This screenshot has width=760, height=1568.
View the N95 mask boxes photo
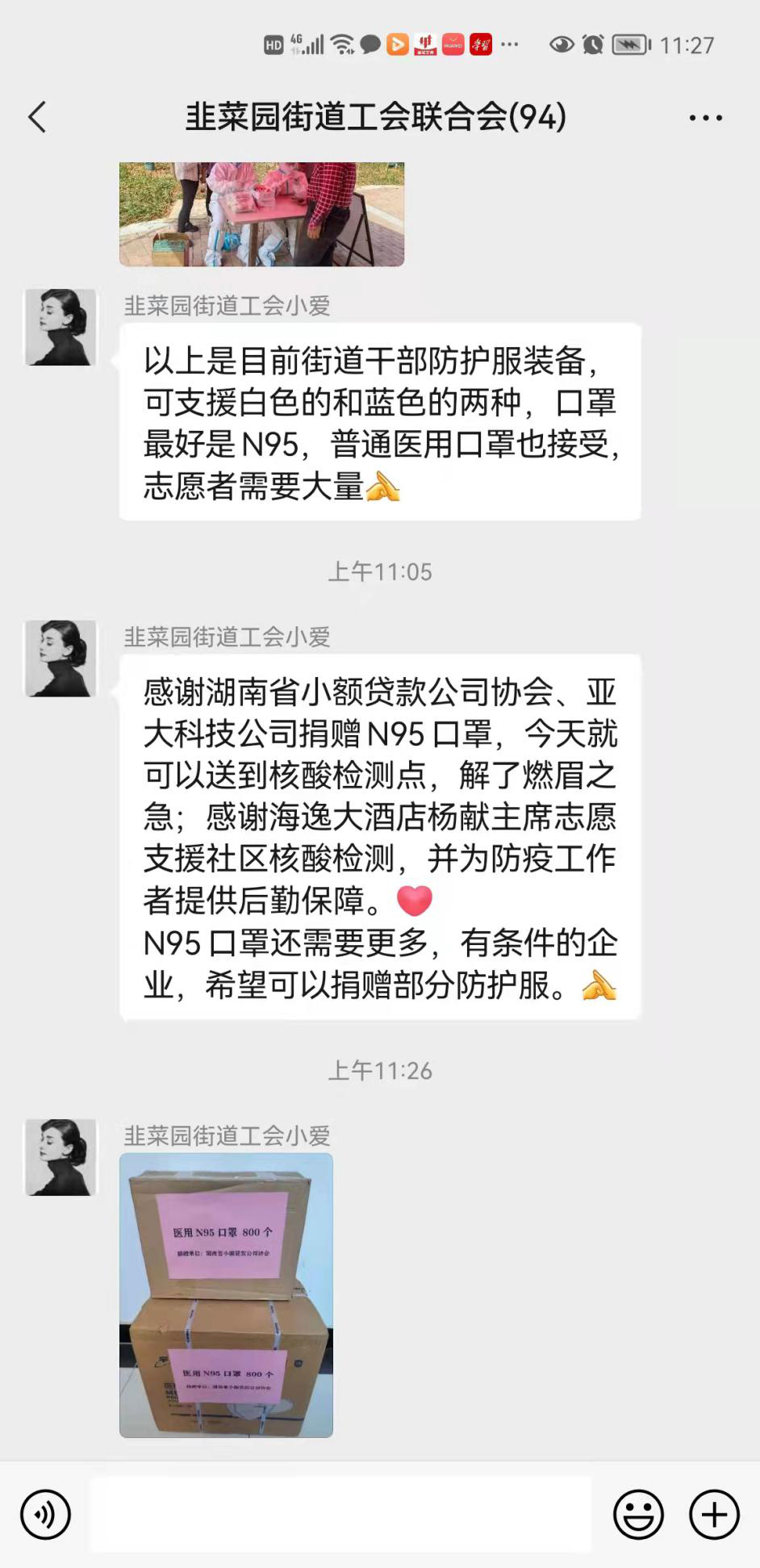[x=226, y=1294]
